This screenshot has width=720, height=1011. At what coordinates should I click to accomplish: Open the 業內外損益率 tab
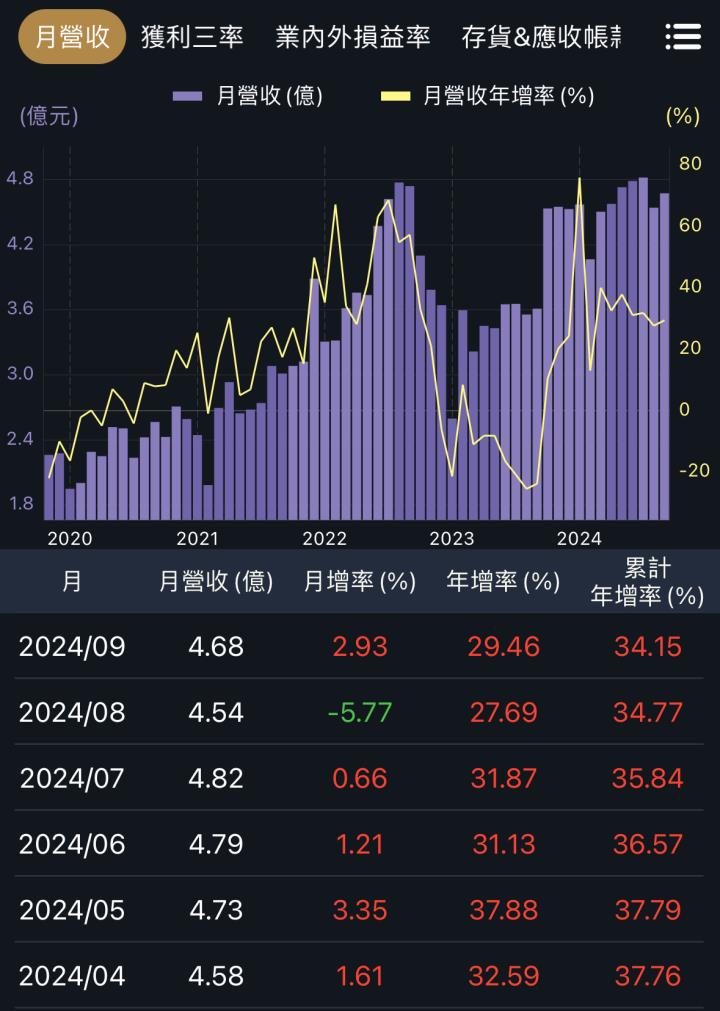(353, 37)
